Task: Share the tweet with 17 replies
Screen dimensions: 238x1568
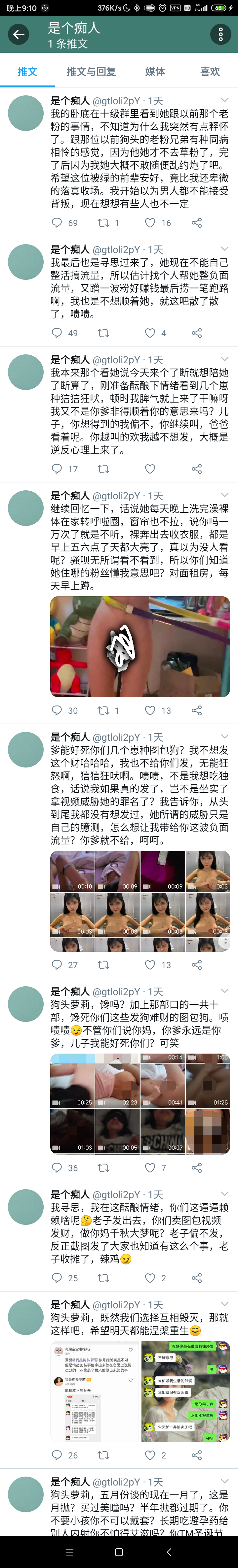Action: pos(196,469)
